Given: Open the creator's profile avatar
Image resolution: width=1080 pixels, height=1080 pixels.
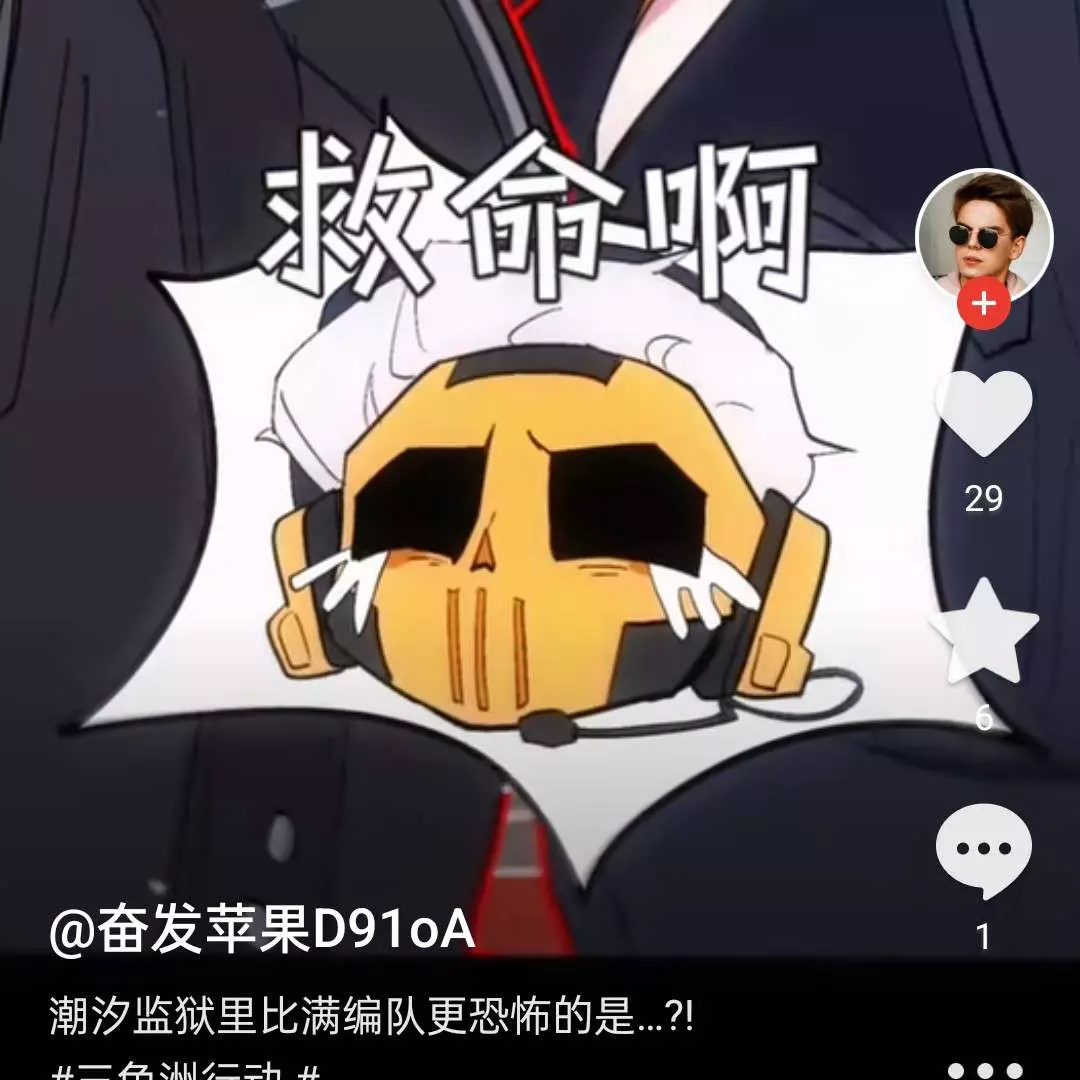Looking at the screenshot, I should 983,236.
